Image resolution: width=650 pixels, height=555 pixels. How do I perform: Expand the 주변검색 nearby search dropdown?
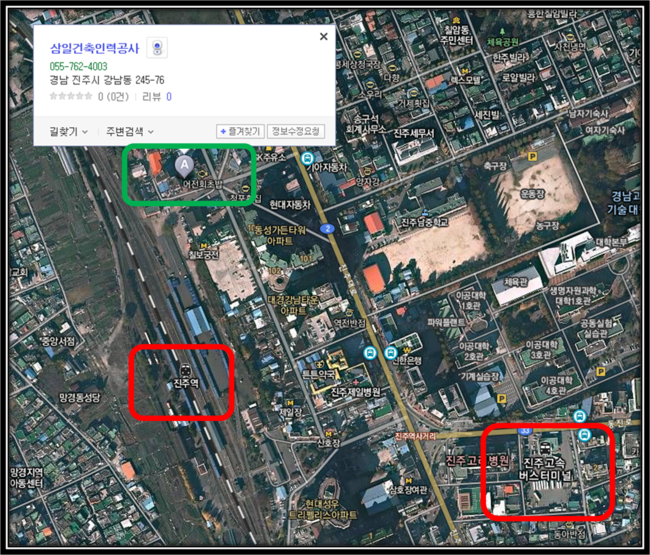130,131
